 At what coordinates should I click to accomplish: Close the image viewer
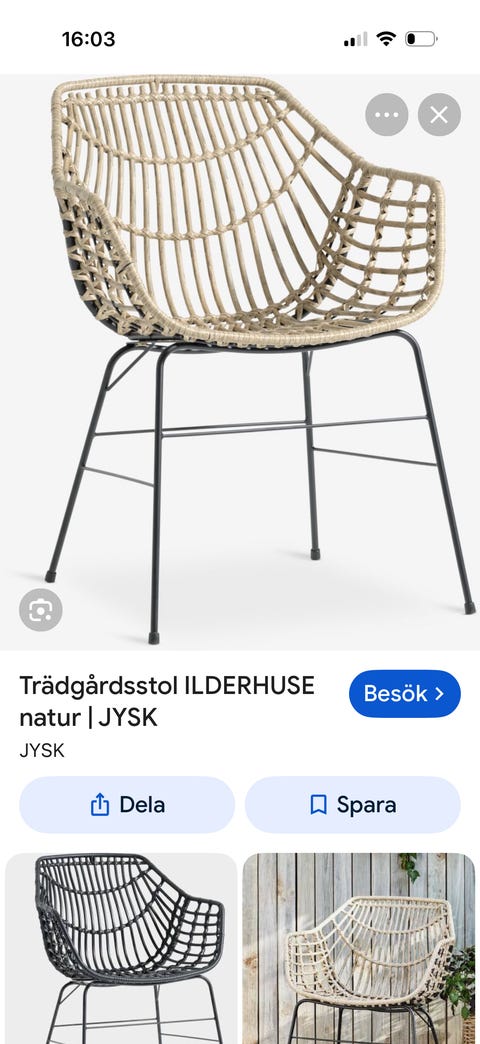[x=439, y=115]
